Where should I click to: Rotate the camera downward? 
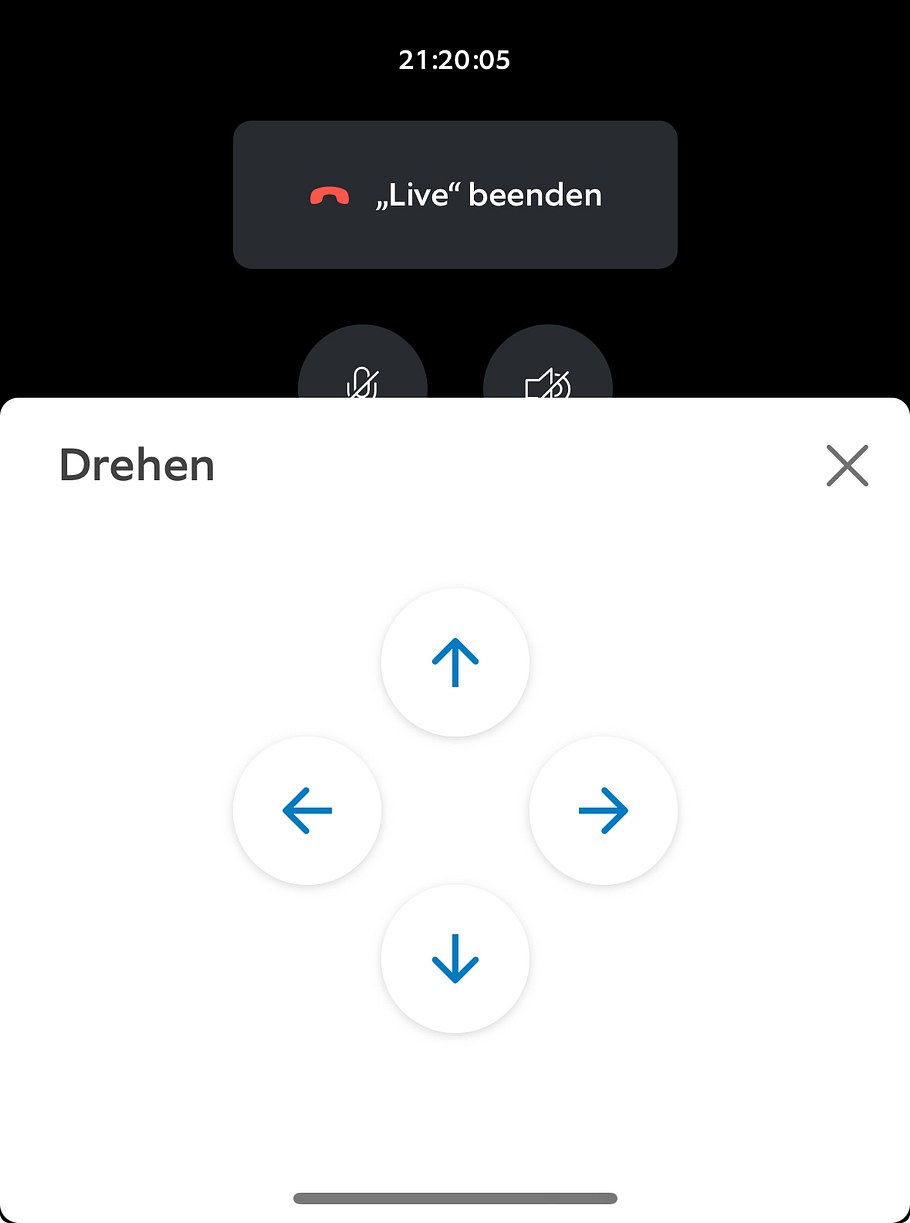[455, 958]
